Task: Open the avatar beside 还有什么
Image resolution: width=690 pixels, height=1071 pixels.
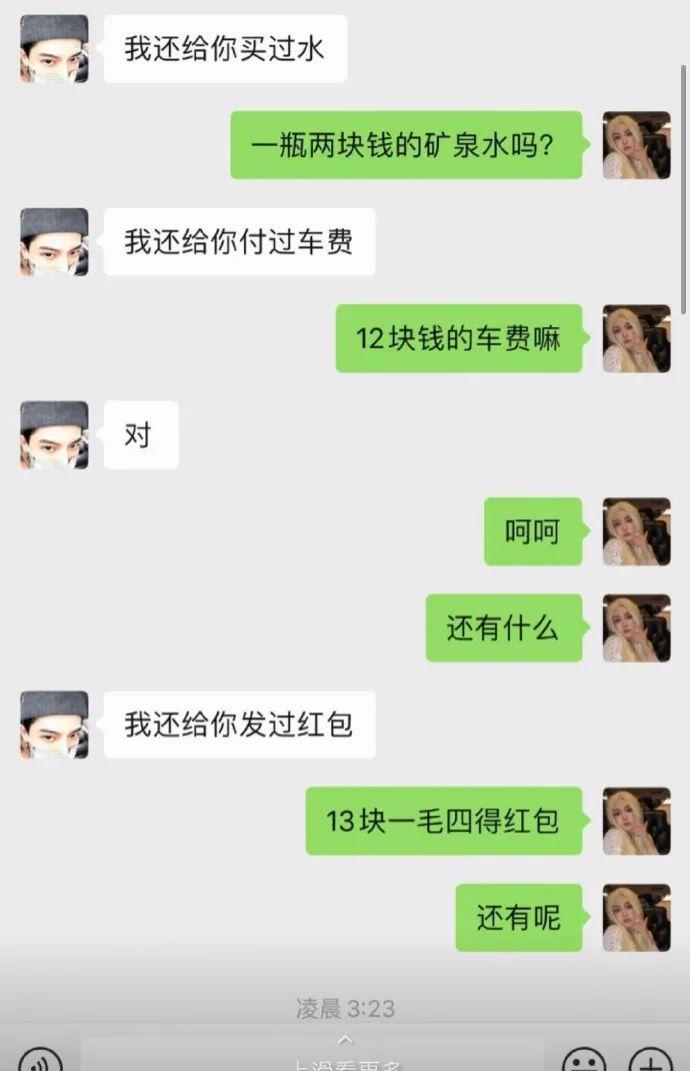Action: (636, 628)
